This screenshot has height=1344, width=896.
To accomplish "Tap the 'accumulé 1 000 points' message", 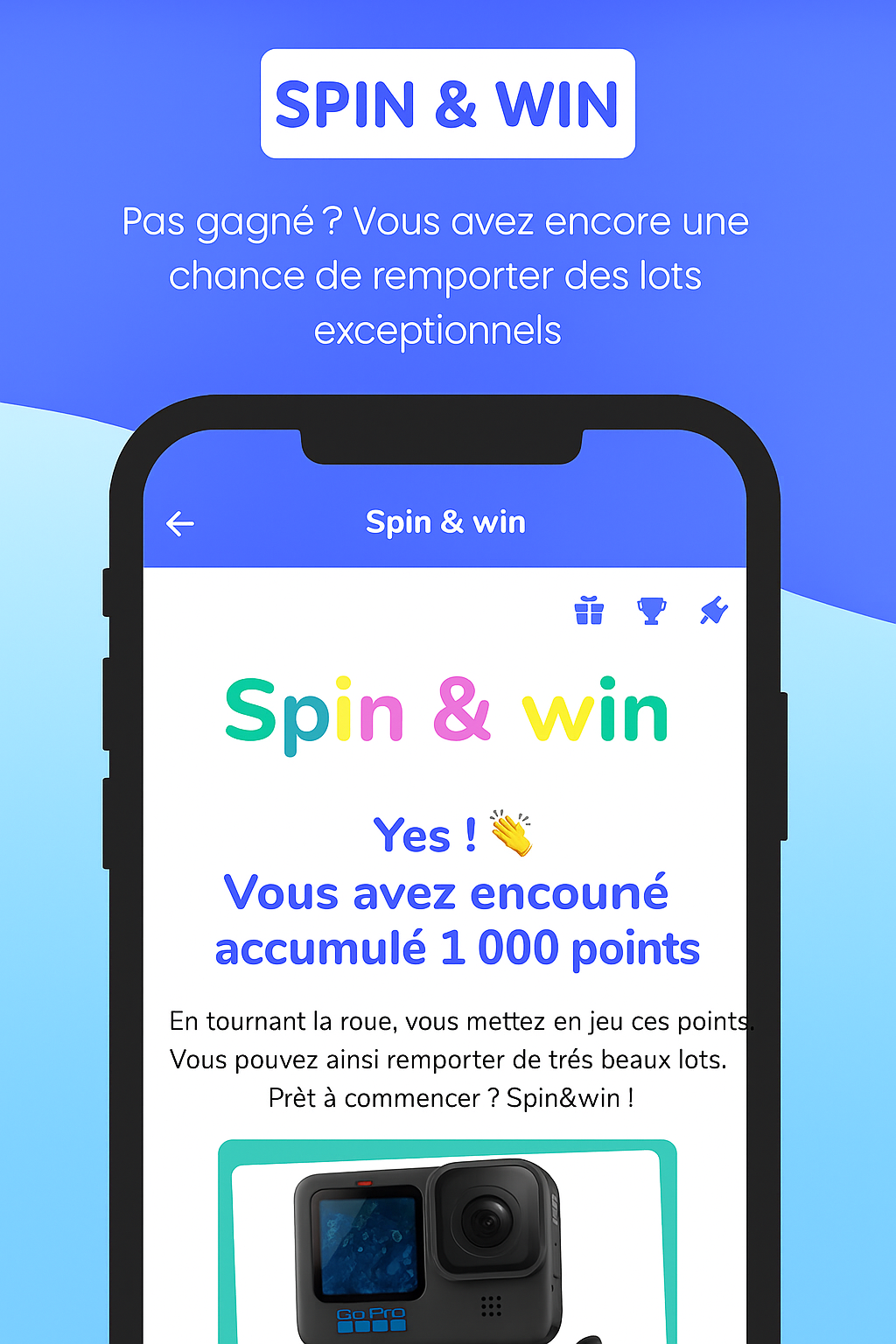I will coord(457,948).
